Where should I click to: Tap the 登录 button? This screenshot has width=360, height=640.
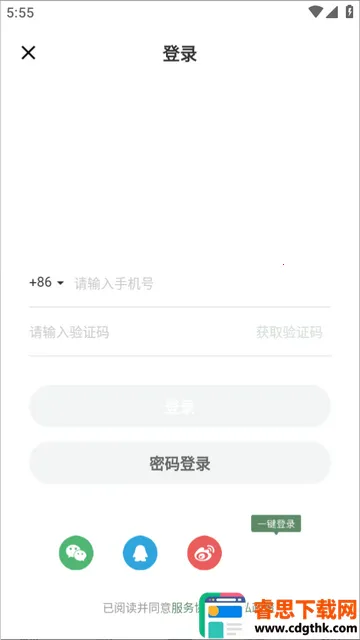click(180, 406)
